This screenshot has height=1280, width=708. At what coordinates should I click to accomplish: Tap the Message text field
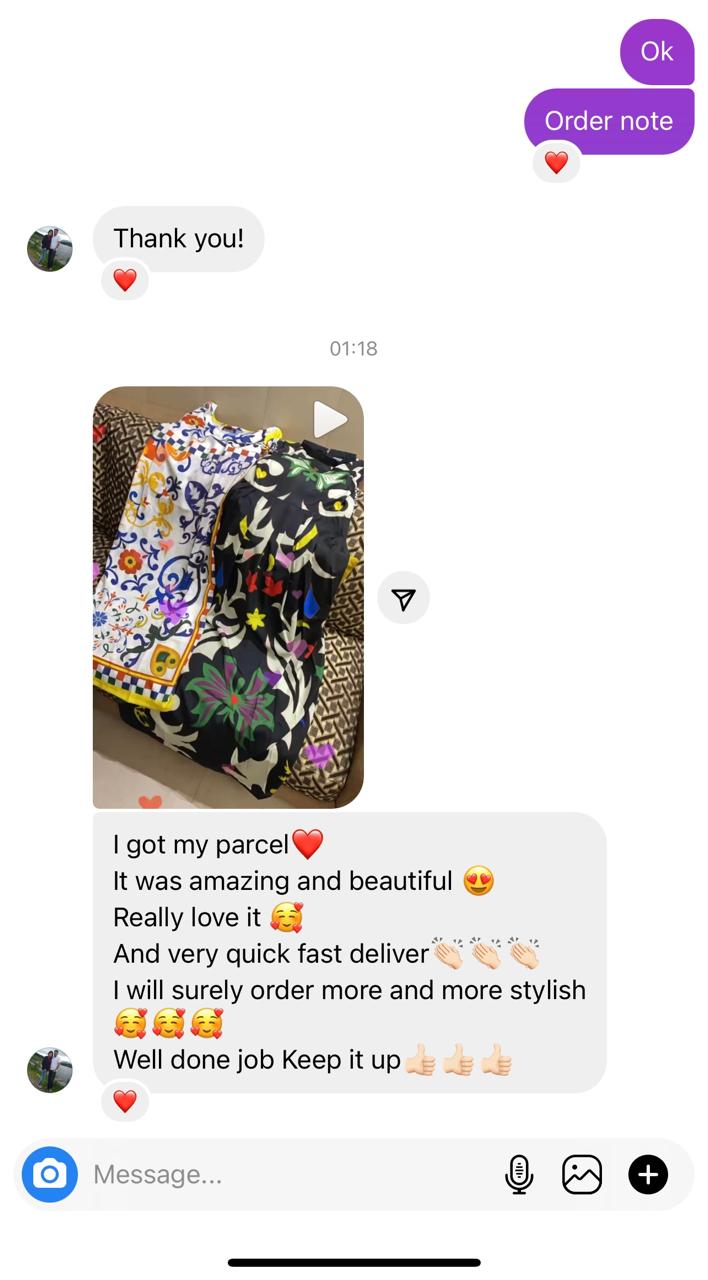(x=290, y=1174)
